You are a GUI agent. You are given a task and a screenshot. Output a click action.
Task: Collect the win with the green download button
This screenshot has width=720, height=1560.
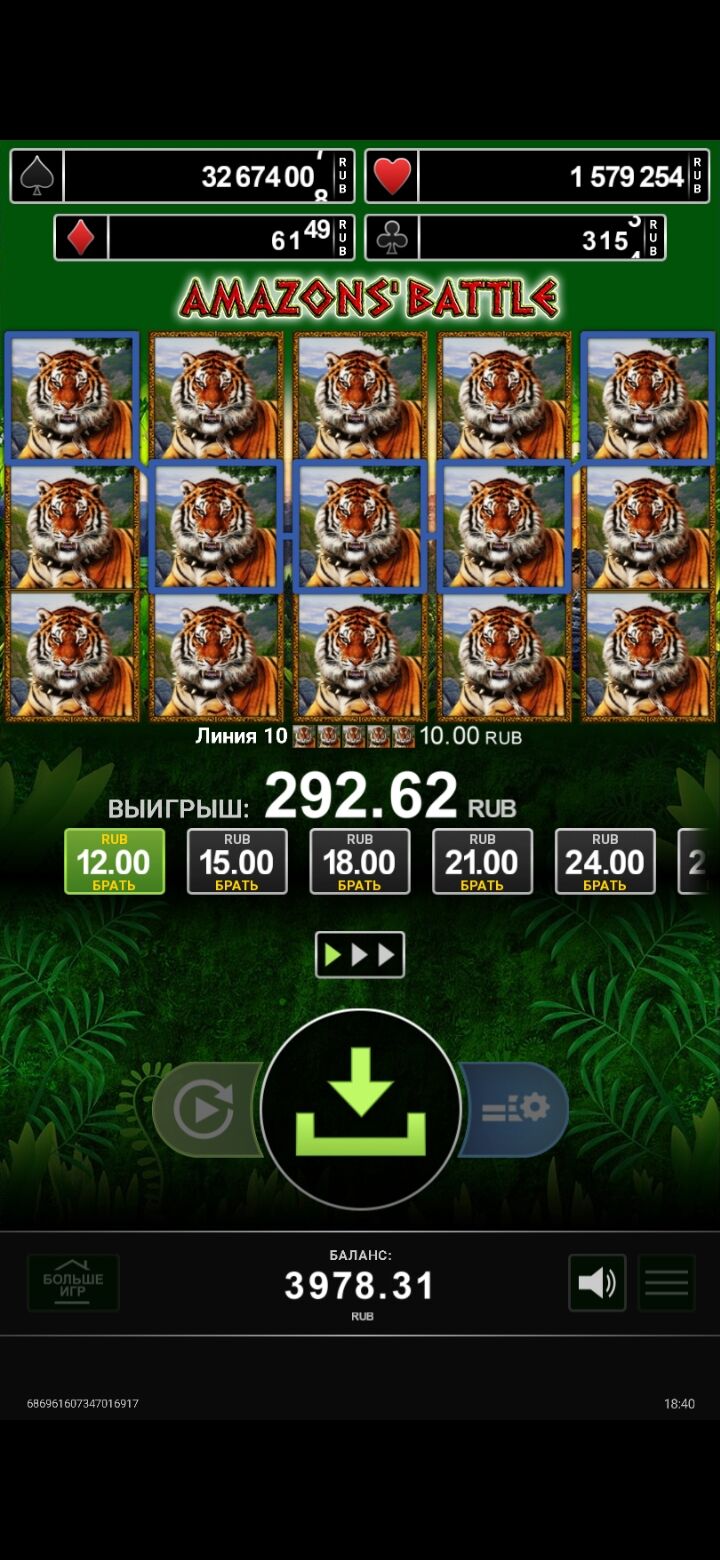tap(361, 1108)
